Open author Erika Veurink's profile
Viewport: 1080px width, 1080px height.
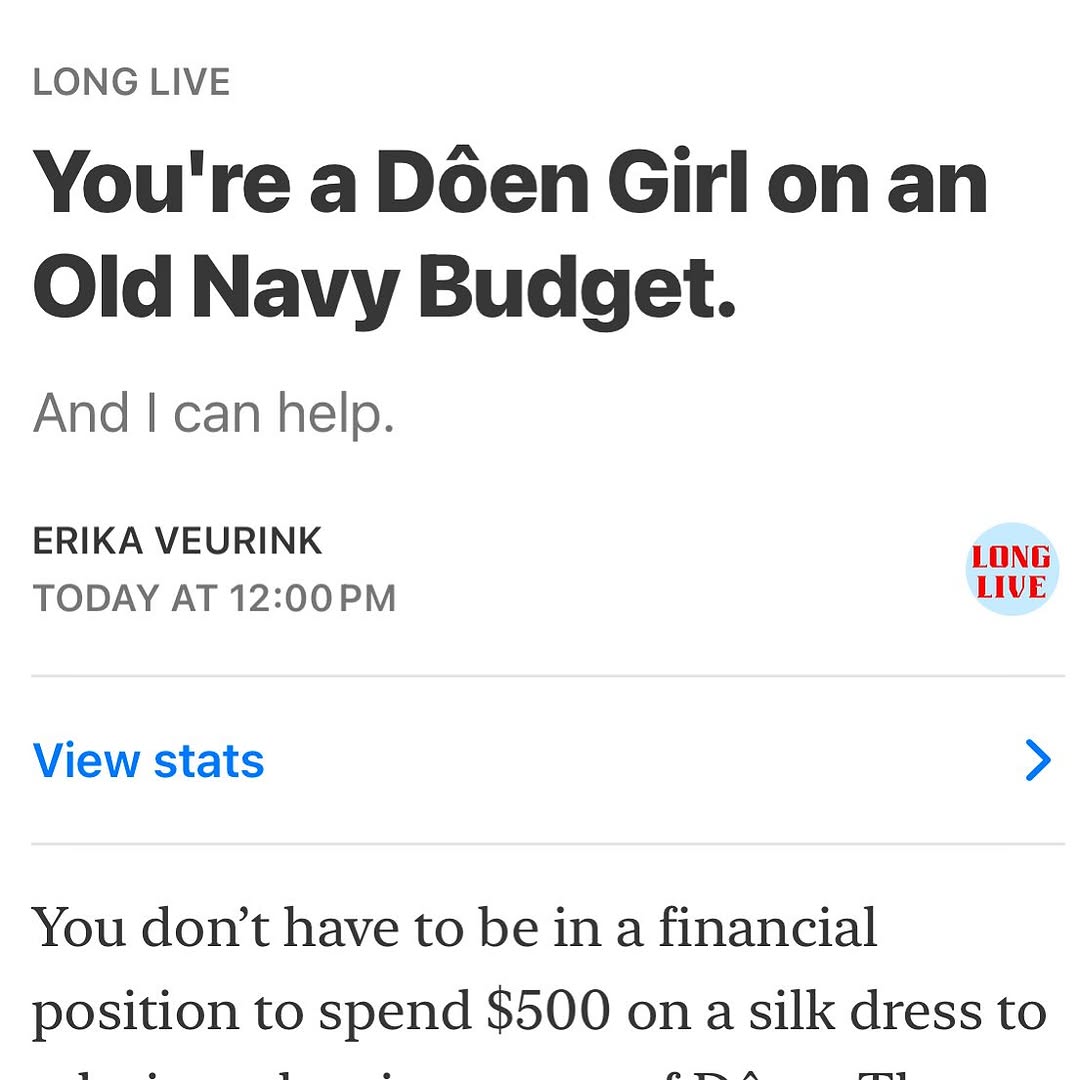(177, 541)
